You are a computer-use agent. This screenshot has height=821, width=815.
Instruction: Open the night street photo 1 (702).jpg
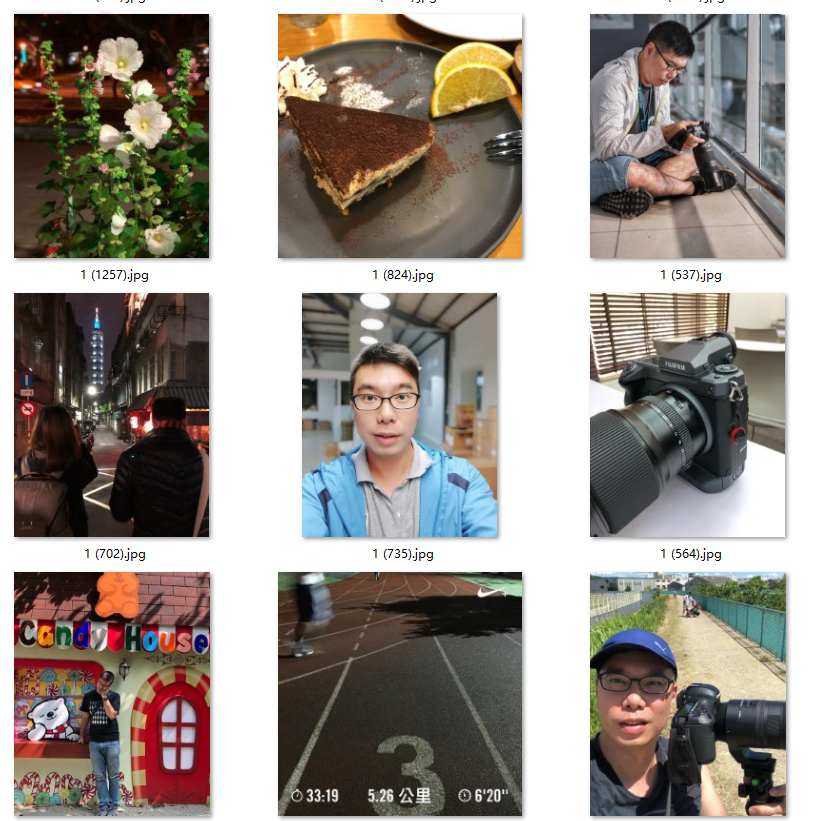coord(111,415)
